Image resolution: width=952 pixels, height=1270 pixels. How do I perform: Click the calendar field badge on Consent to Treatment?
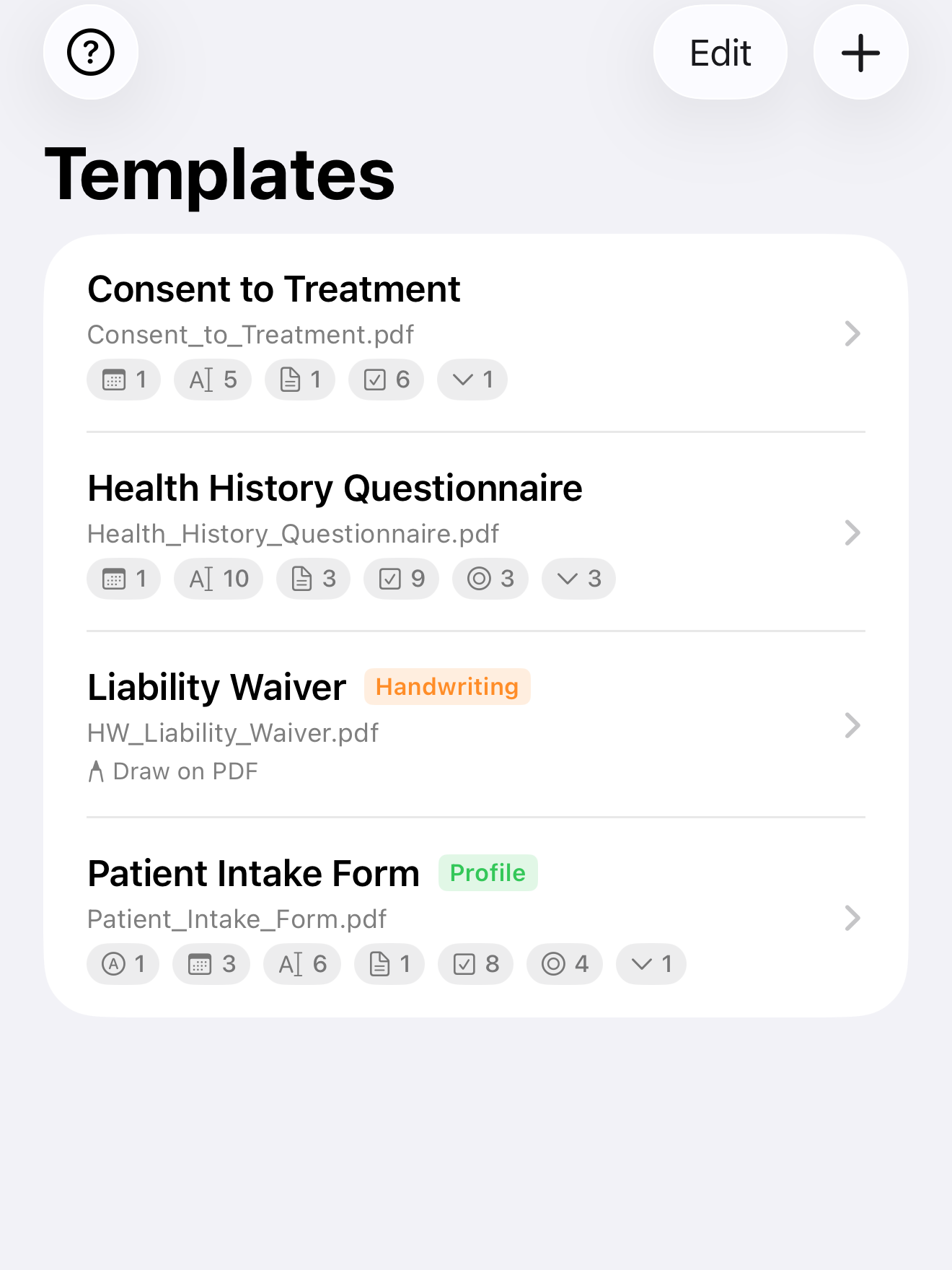click(123, 379)
